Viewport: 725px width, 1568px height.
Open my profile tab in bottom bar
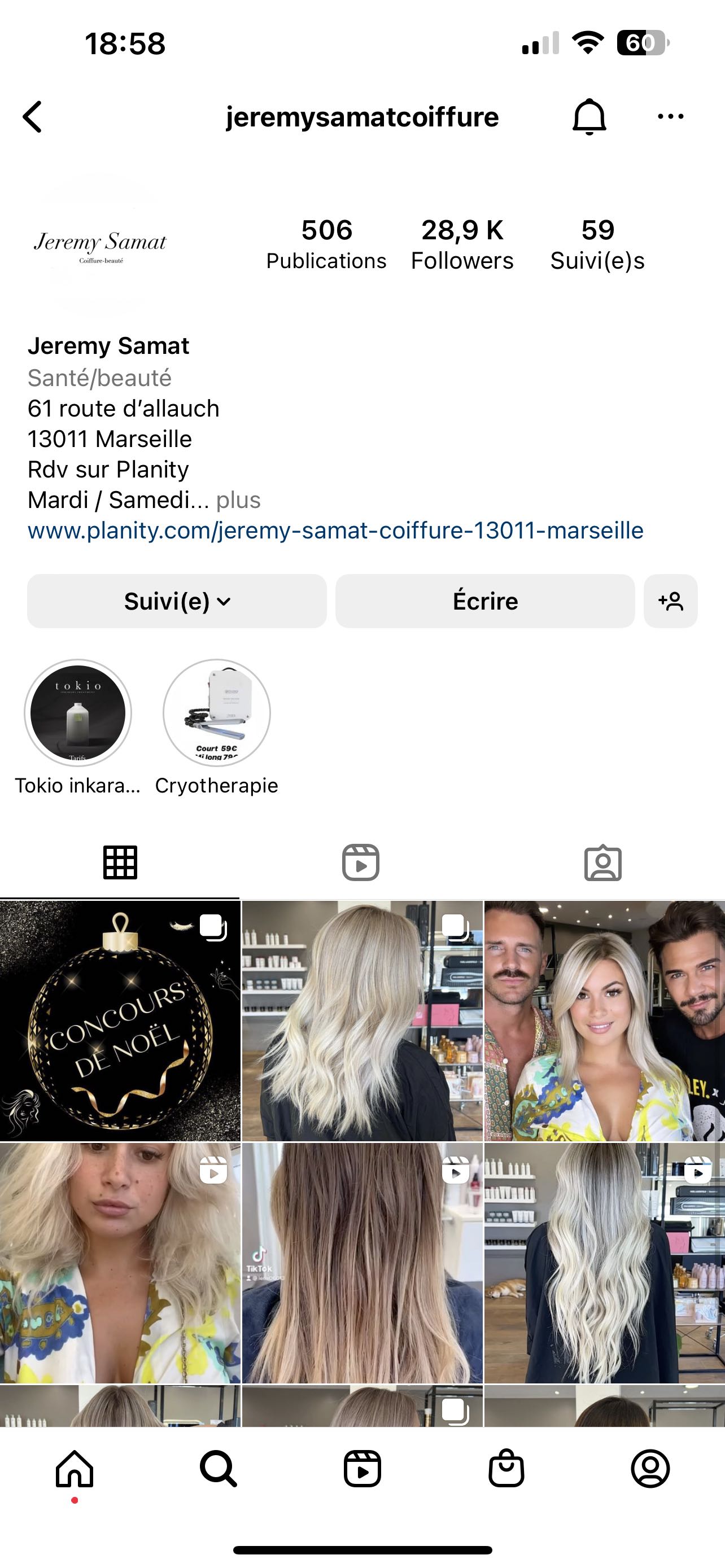click(x=650, y=1469)
